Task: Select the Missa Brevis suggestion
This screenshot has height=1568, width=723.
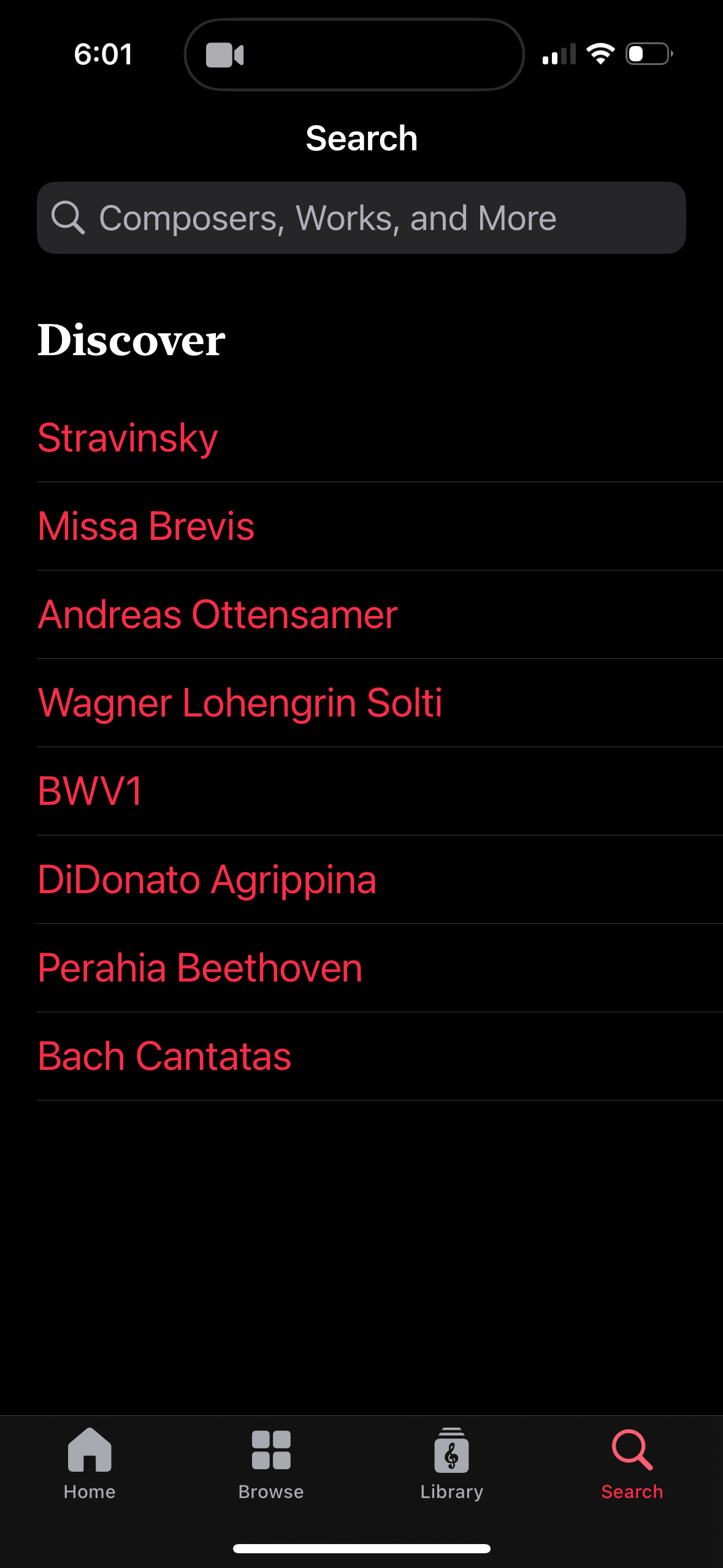Action: (x=145, y=526)
